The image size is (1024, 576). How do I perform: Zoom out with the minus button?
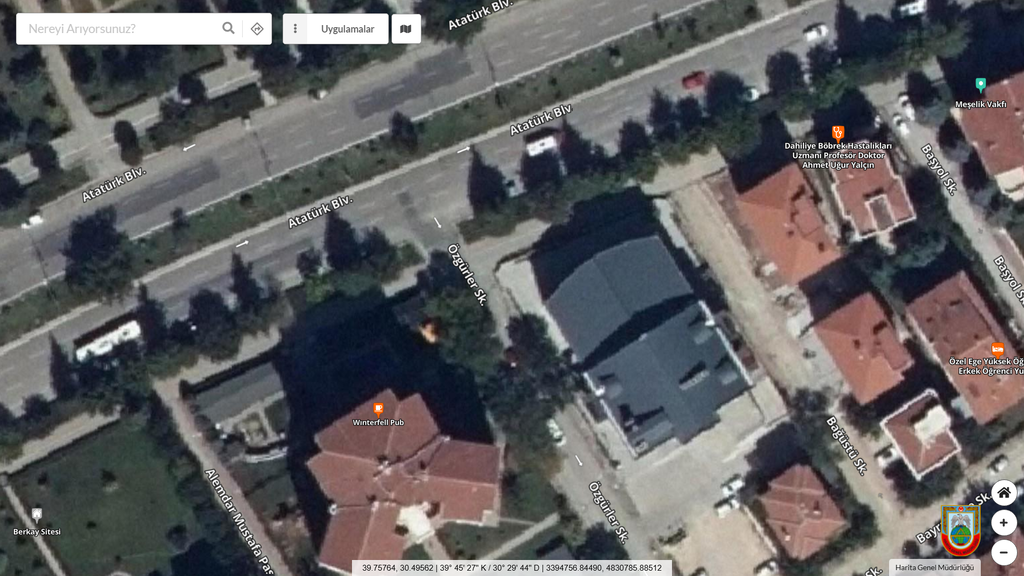[x=1004, y=552]
